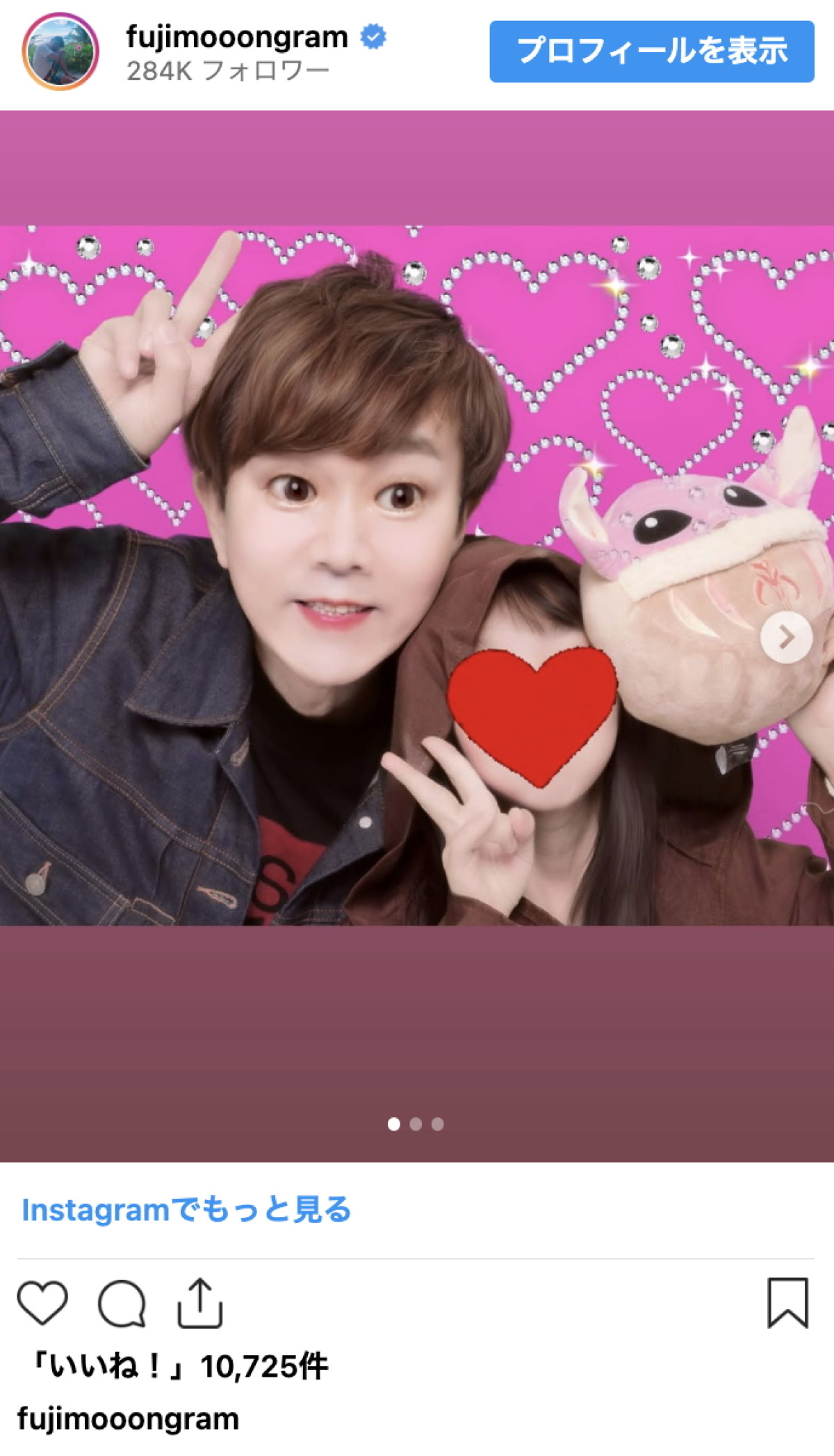Share this post

(199, 1302)
